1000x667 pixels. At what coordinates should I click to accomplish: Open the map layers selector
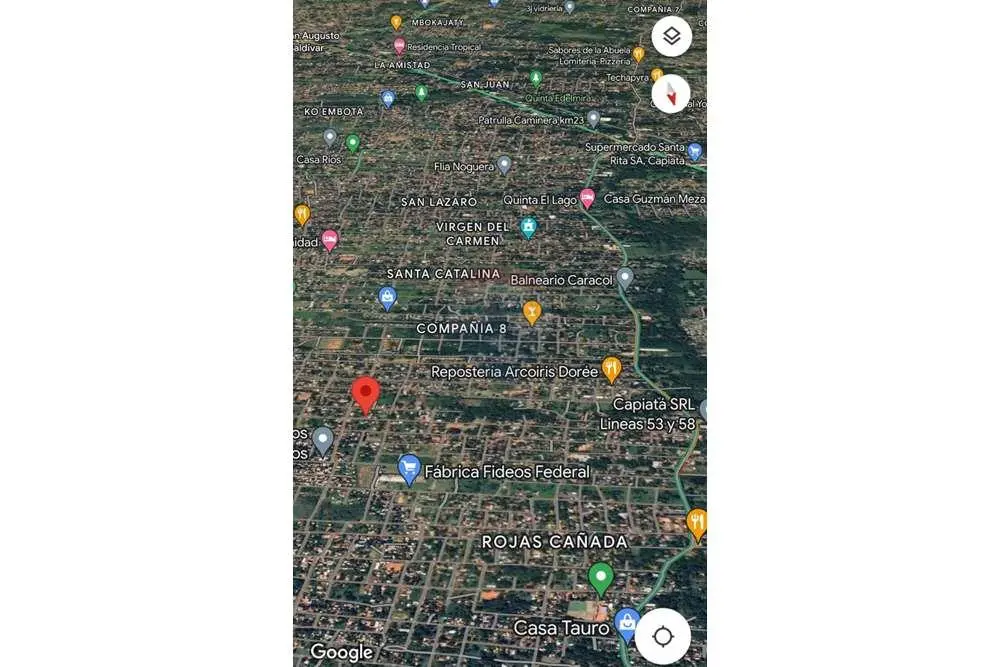click(671, 37)
